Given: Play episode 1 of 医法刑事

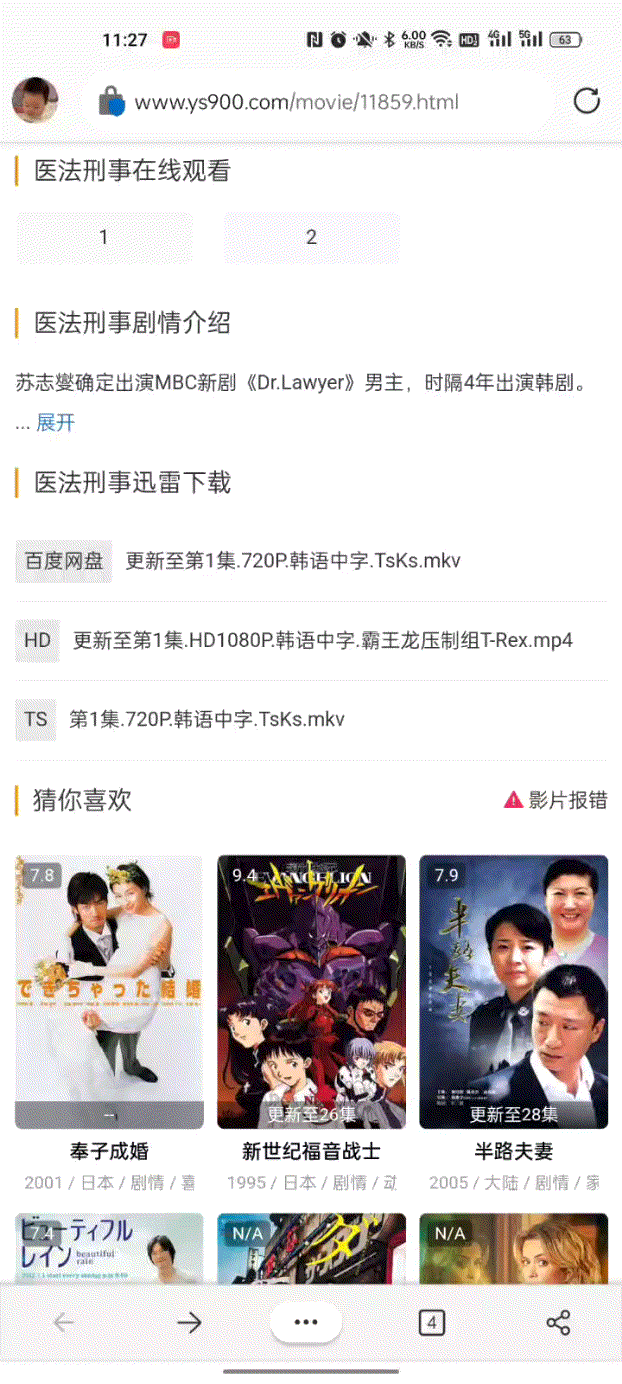Looking at the screenshot, I should (x=104, y=238).
